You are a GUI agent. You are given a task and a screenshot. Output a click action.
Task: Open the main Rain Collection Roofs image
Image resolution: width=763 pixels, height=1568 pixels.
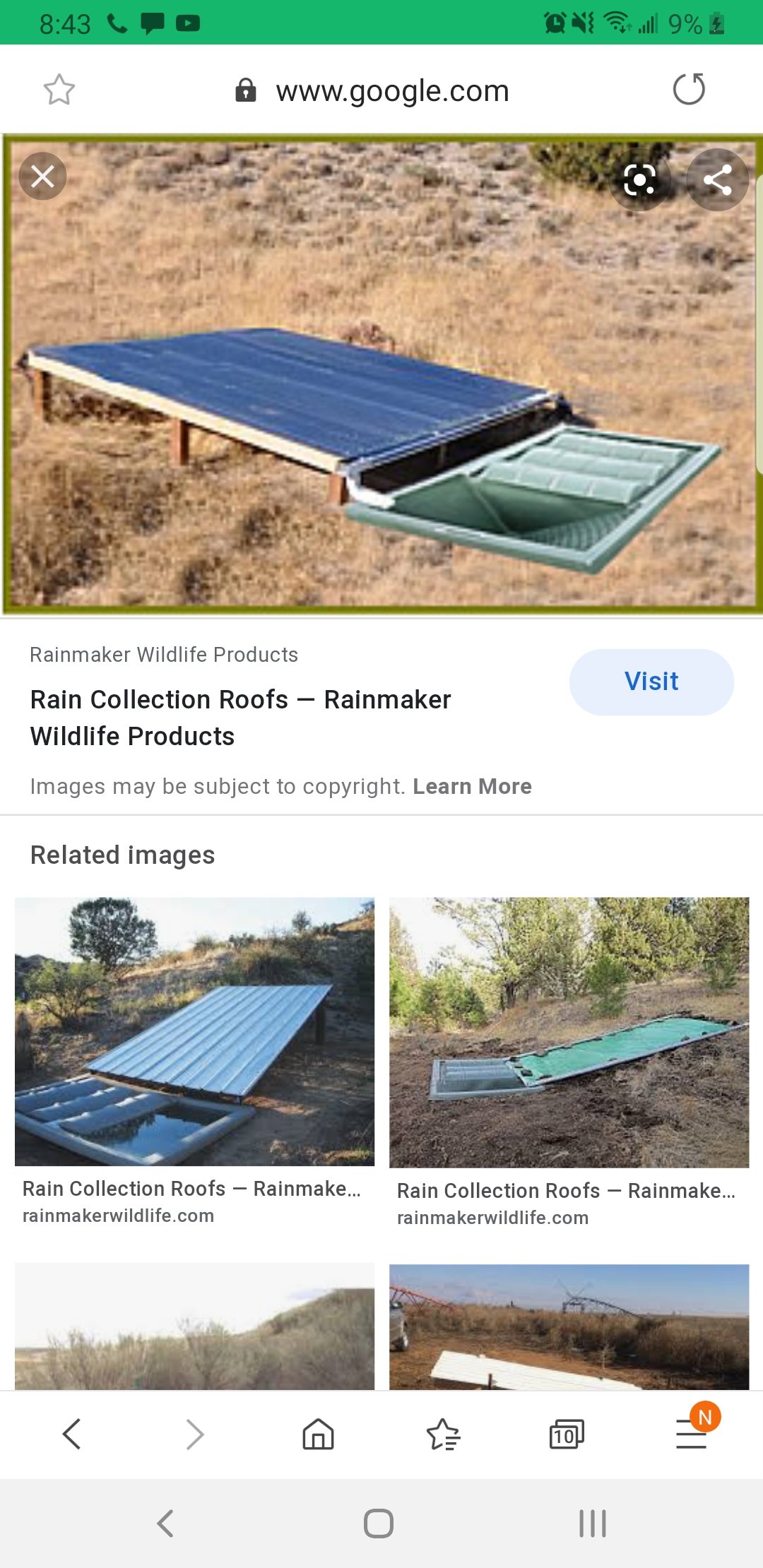(381, 374)
